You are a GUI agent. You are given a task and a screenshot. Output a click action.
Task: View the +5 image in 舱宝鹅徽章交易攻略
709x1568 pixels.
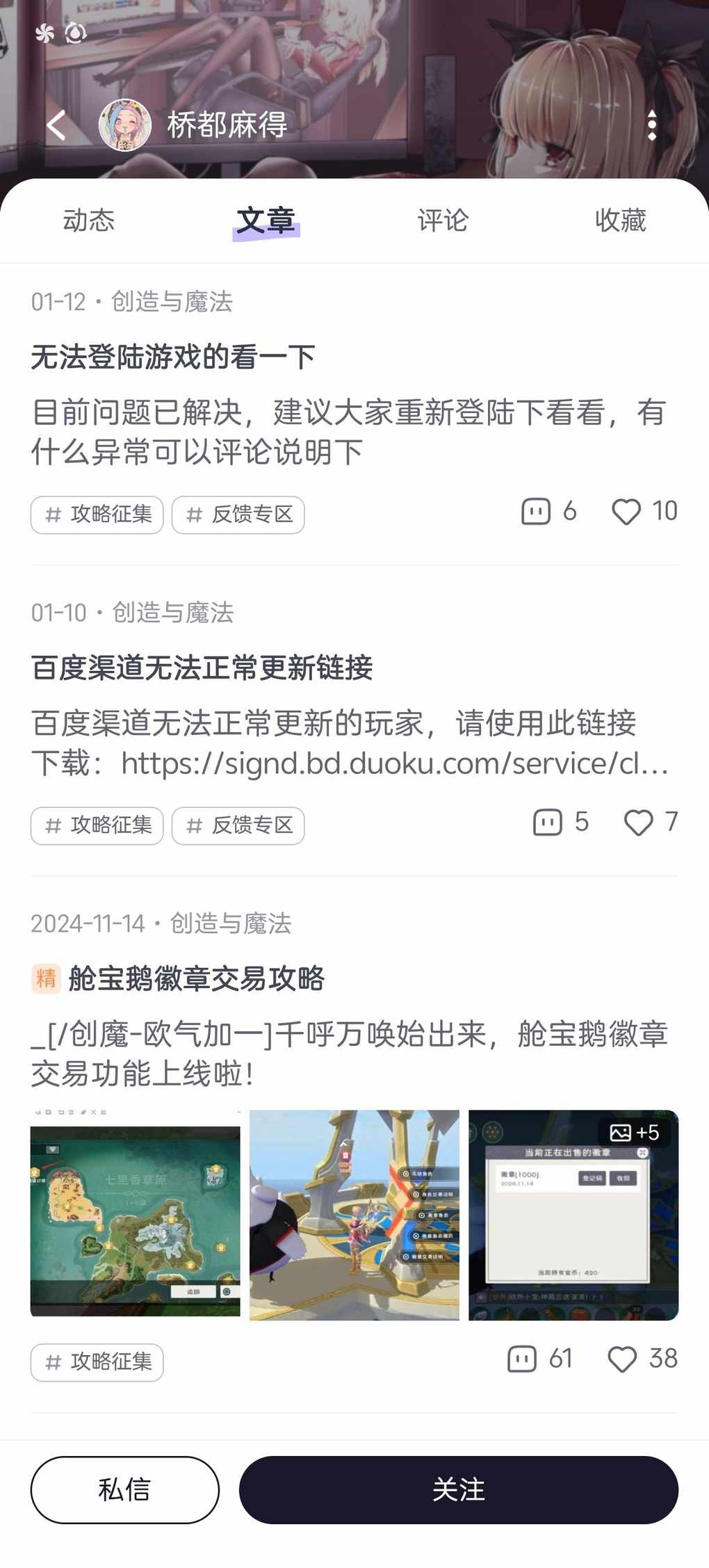pos(573,1215)
